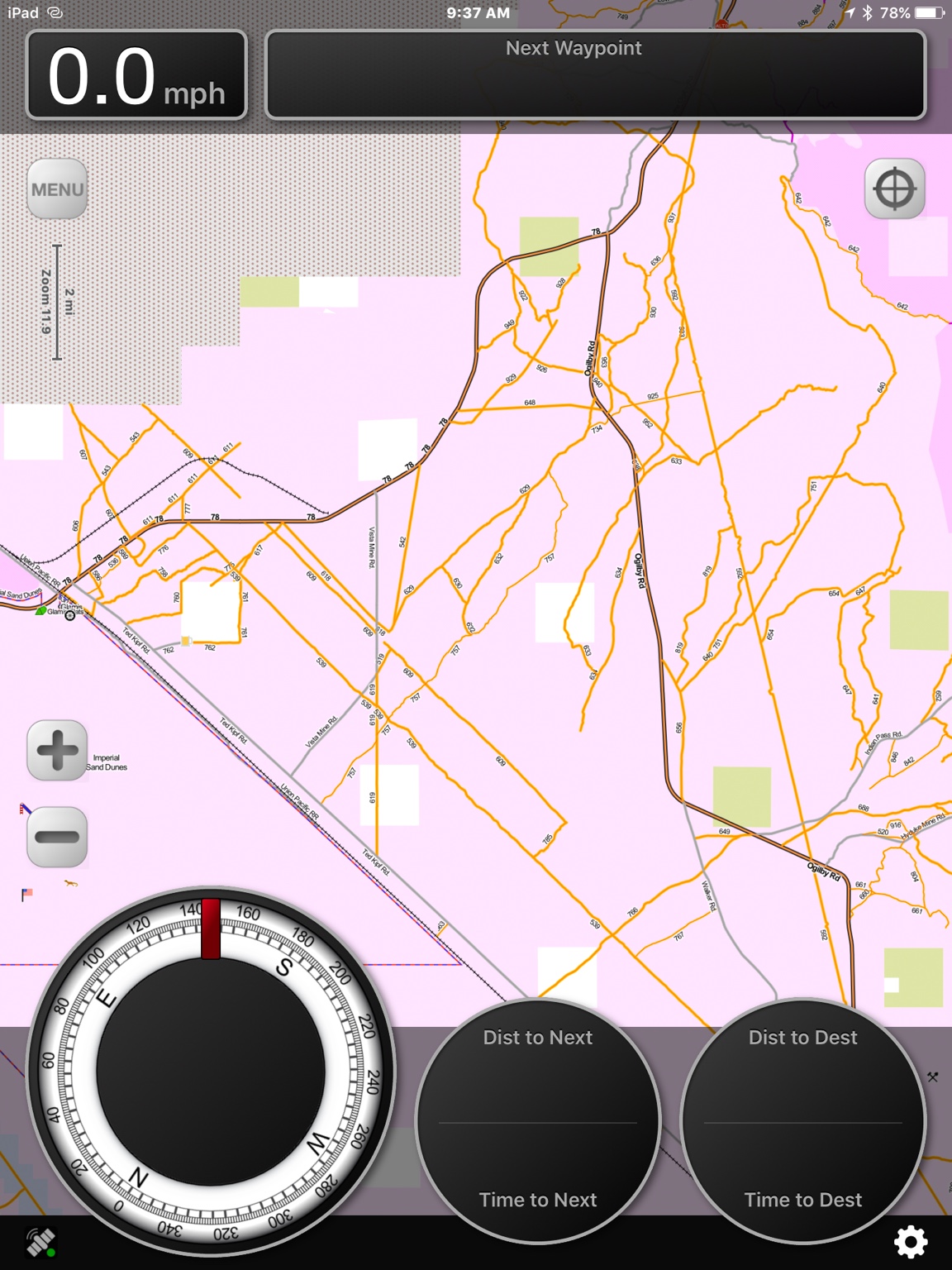Screen dimensions: 952x1270
Task: Open the settings gear icon
Action: [x=911, y=1241]
